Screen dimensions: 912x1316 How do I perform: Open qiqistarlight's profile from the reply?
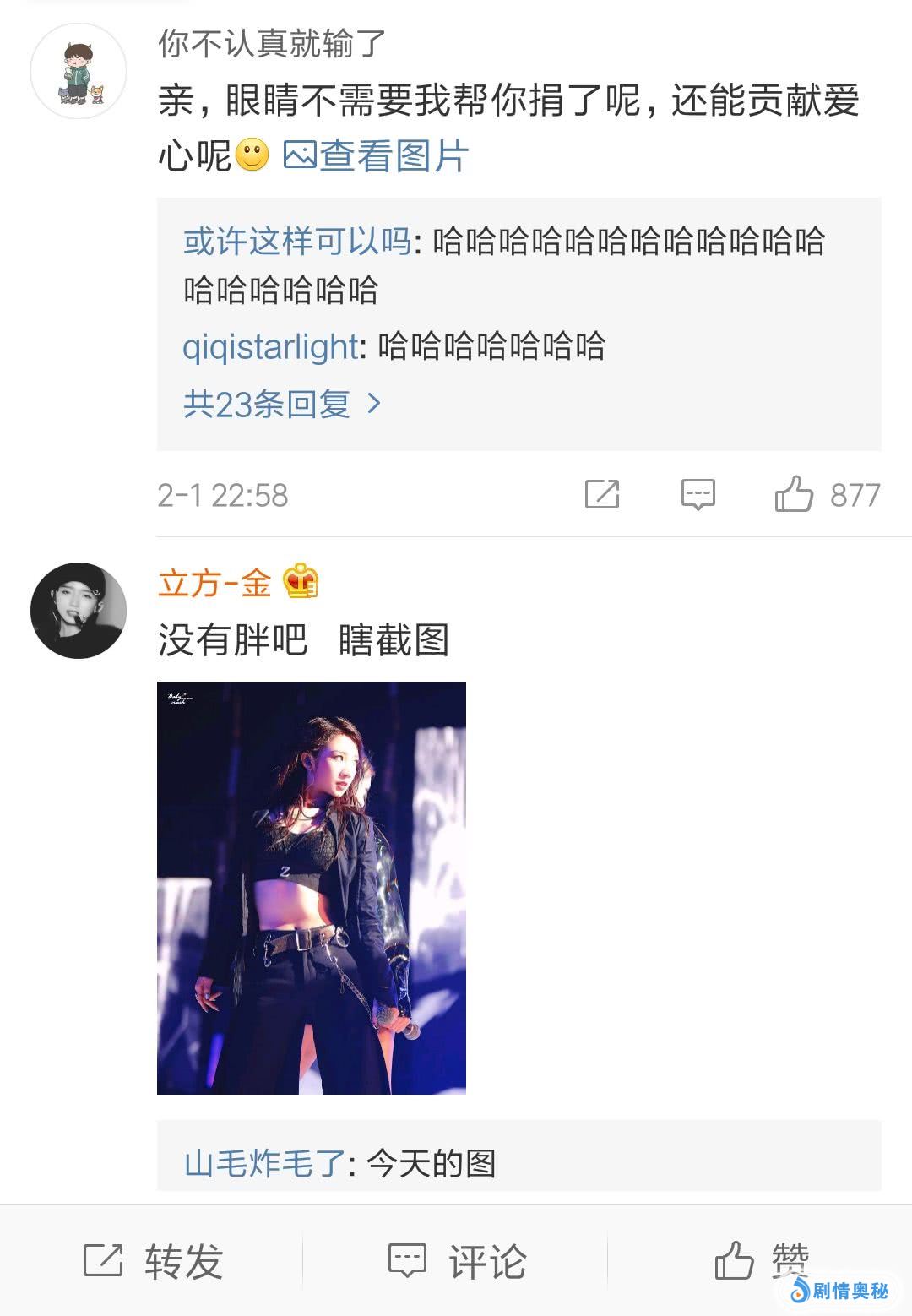pyautogui.click(x=270, y=347)
